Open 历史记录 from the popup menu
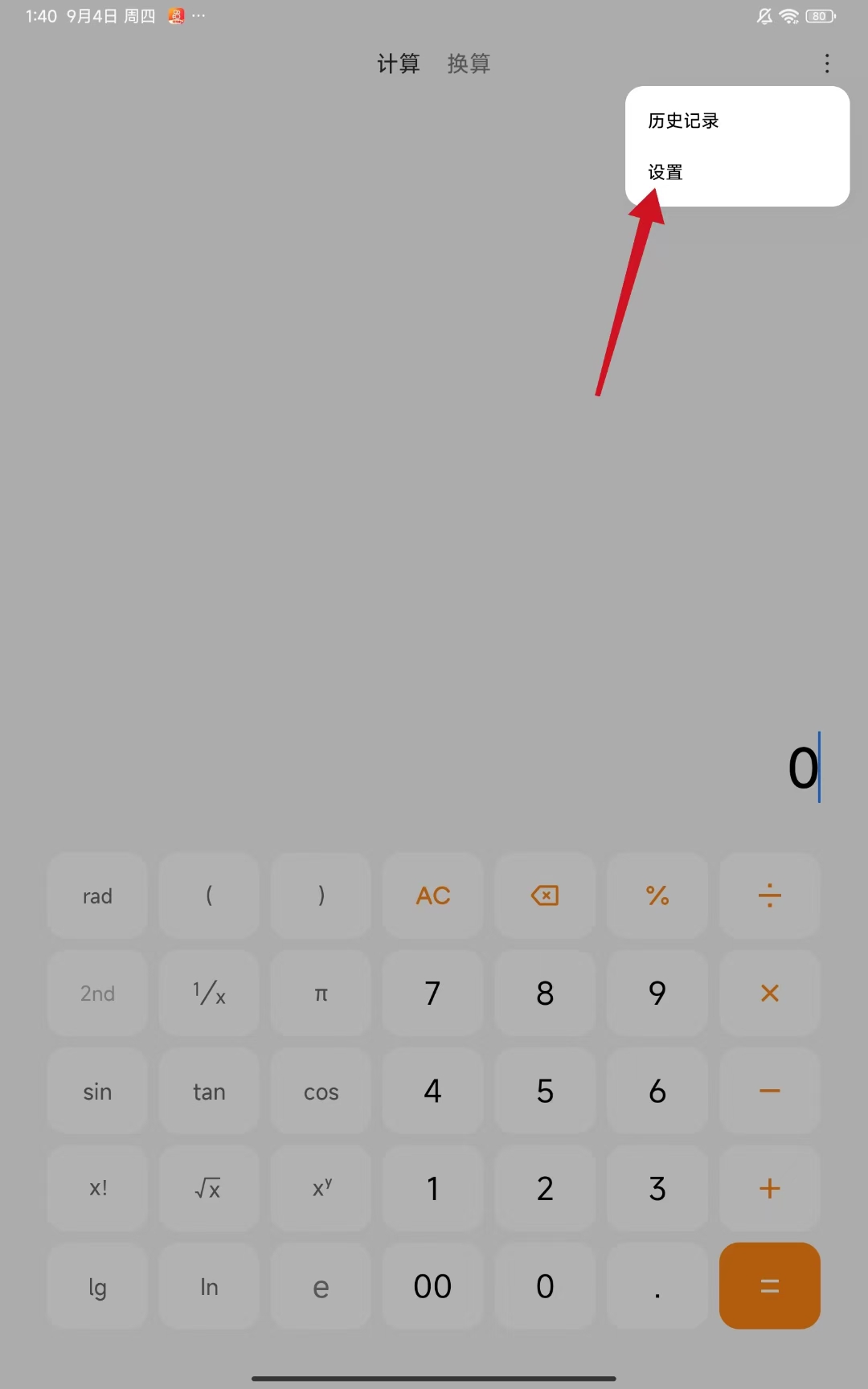The height and width of the screenshot is (1389, 868). pyautogui.click(x=684, y=121)
